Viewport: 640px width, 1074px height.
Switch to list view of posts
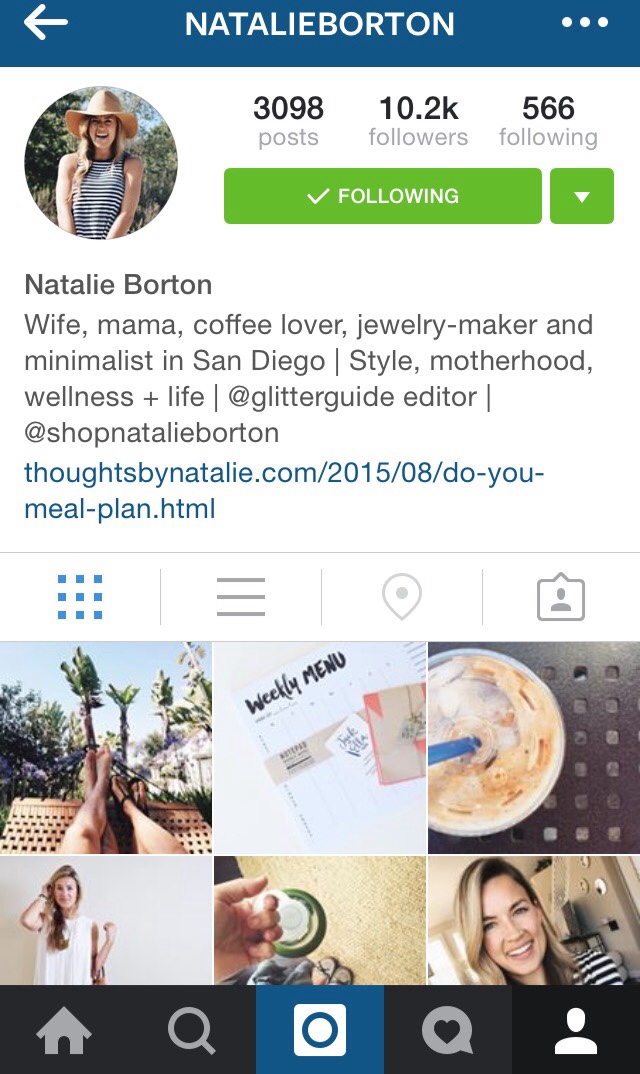241,597
